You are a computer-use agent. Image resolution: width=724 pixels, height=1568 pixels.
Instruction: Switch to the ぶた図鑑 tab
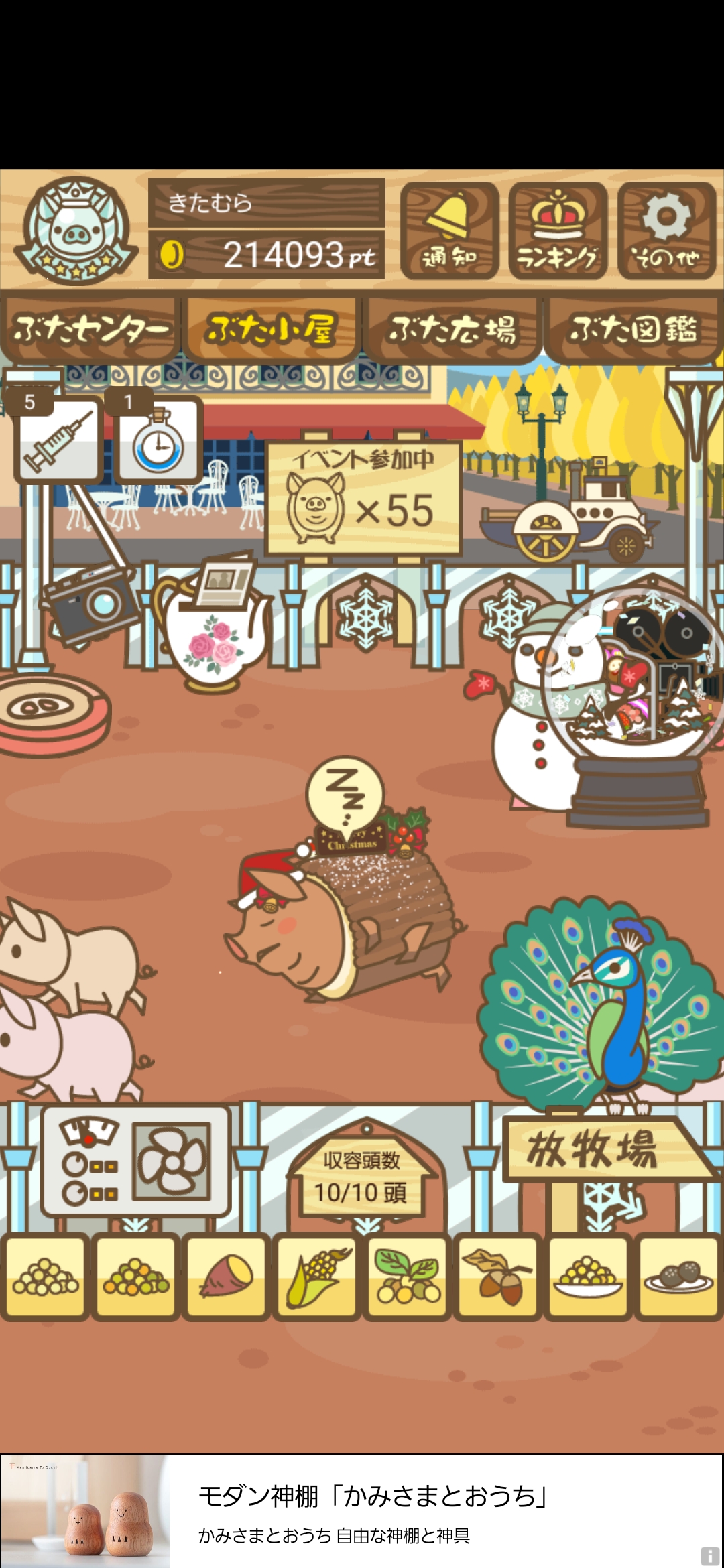(x=633, y=330)
